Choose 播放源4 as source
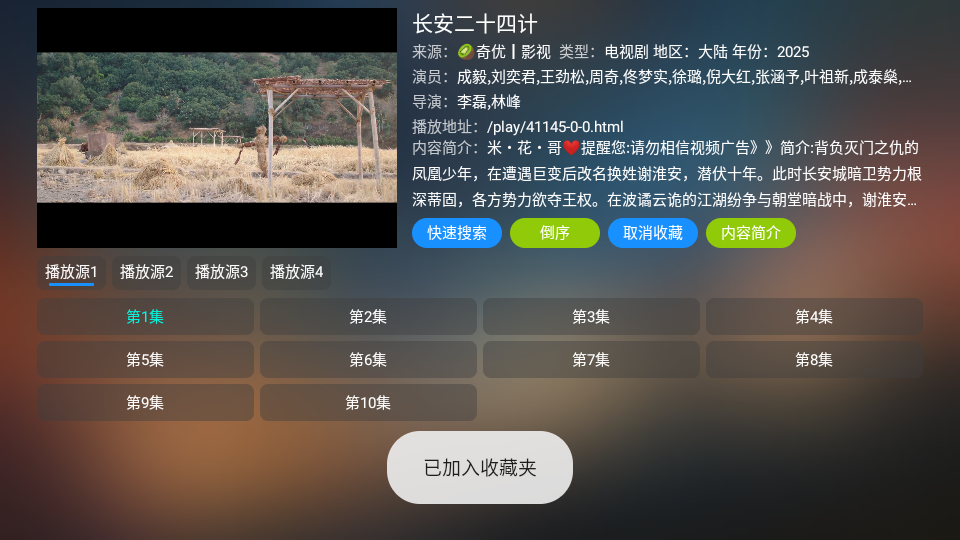Image resolution: width=960 pixels, height=540 pixels. pyautogui.click(x=296, y=272)
